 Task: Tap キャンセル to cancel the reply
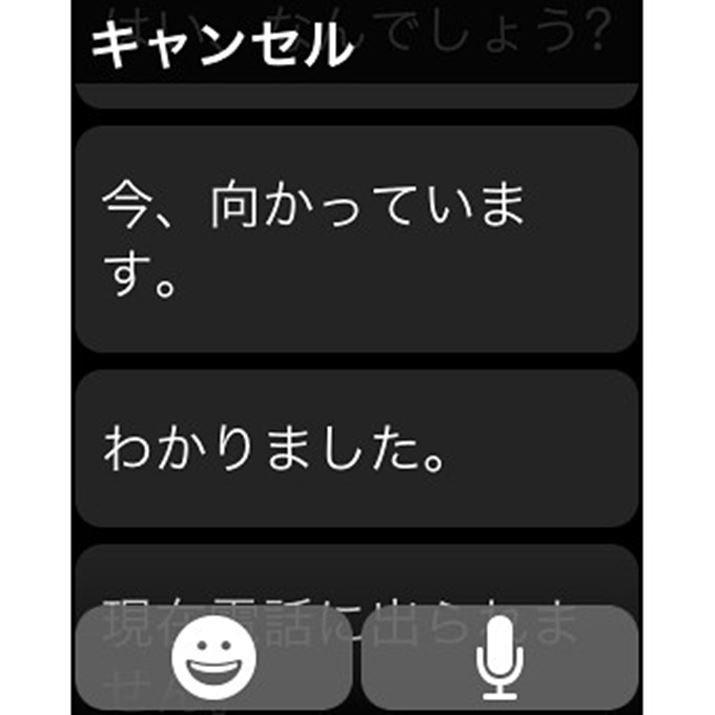222,46
